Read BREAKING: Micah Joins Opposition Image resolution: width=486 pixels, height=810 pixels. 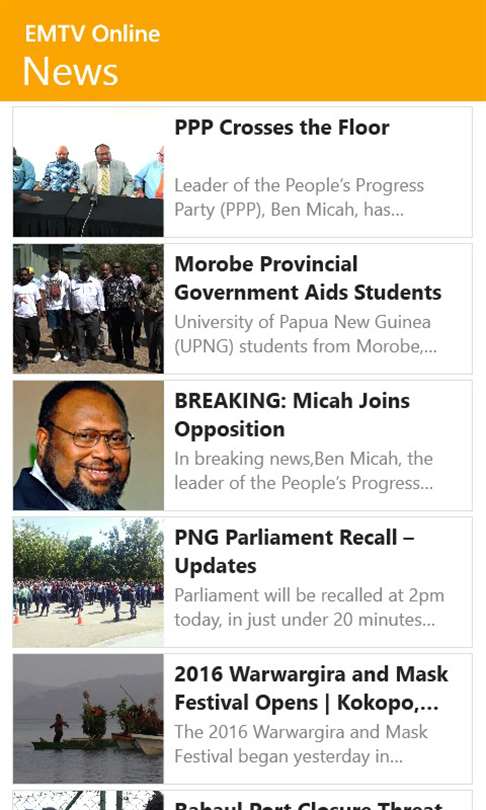[242, 445]
